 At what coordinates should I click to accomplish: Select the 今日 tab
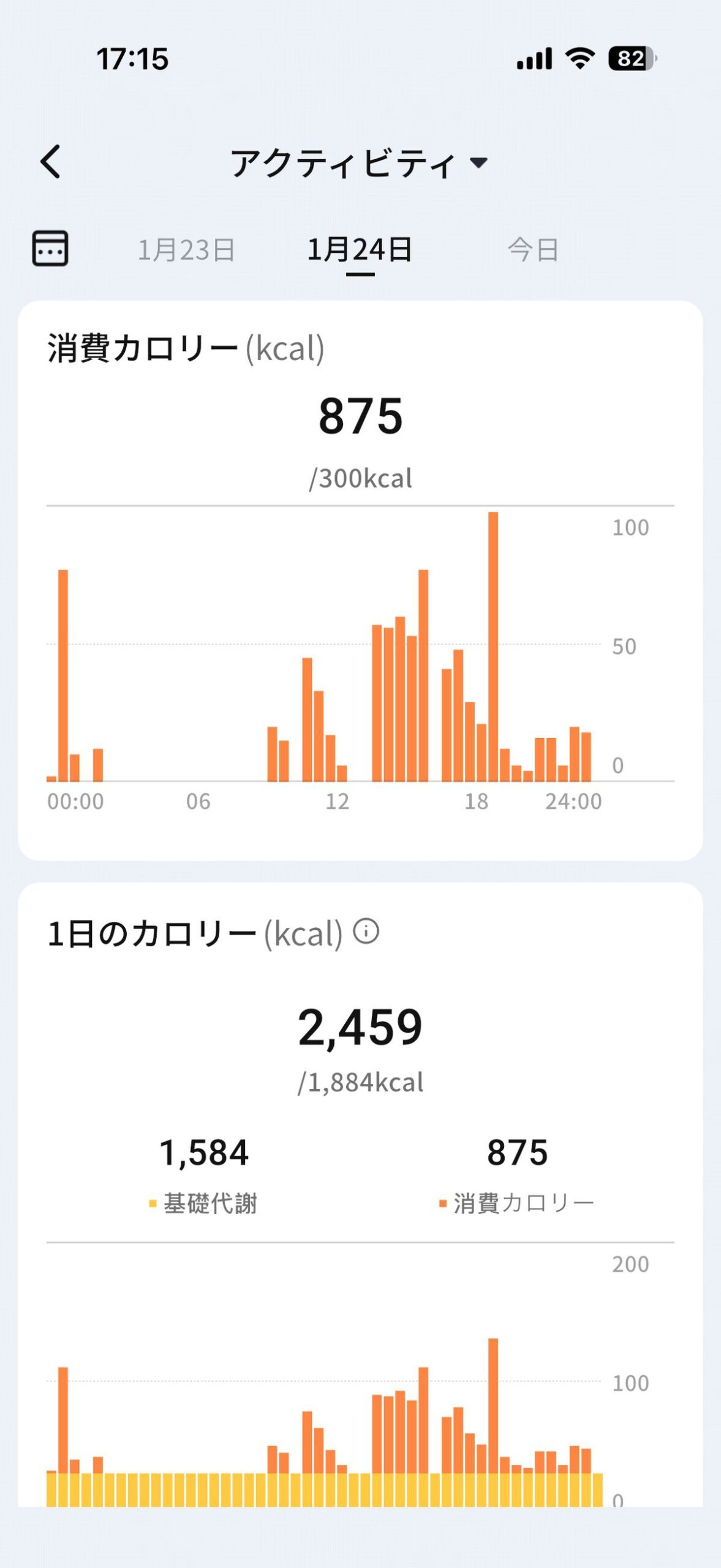pos(532,249)
